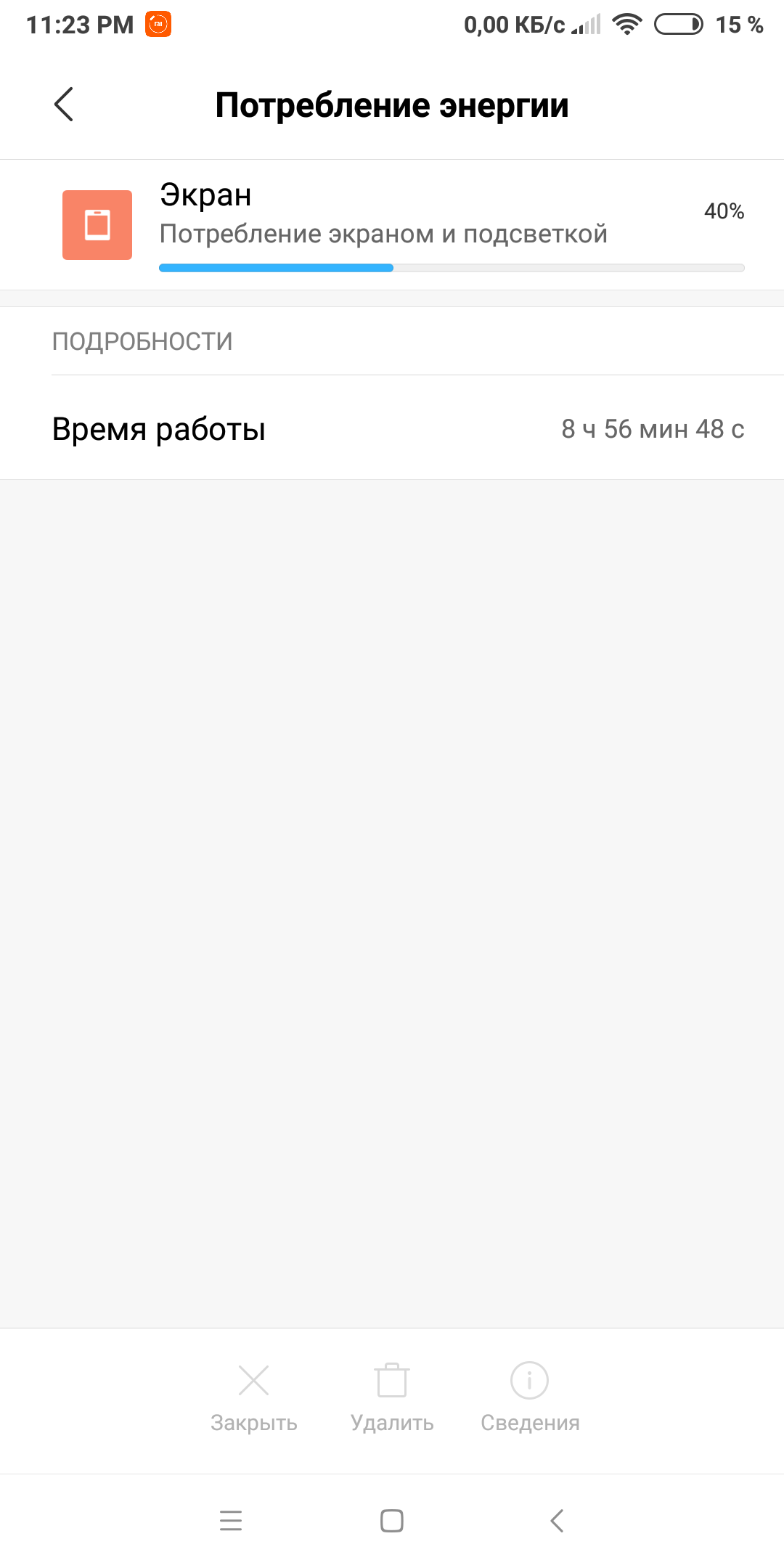This screenshot has height=1568, width=784.
Task: Tap the Удалить trash button
Action: pos(392,1397)
